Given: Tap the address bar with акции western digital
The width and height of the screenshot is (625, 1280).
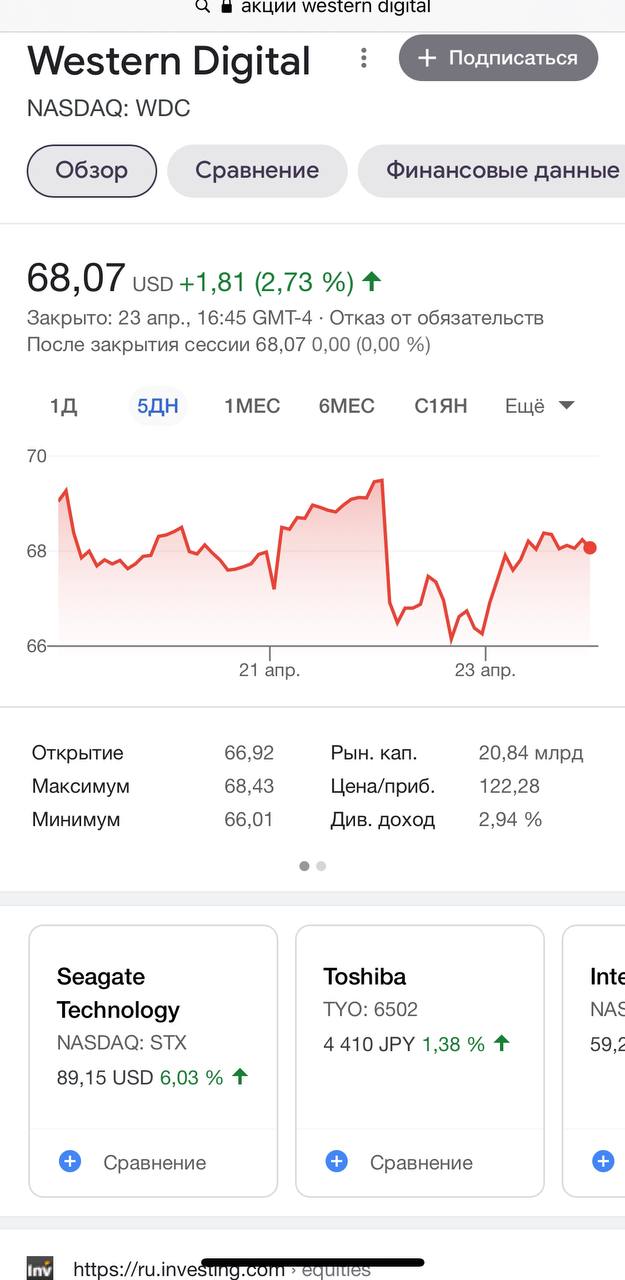Looking at the screenshot, I should [x=313, y=8].
